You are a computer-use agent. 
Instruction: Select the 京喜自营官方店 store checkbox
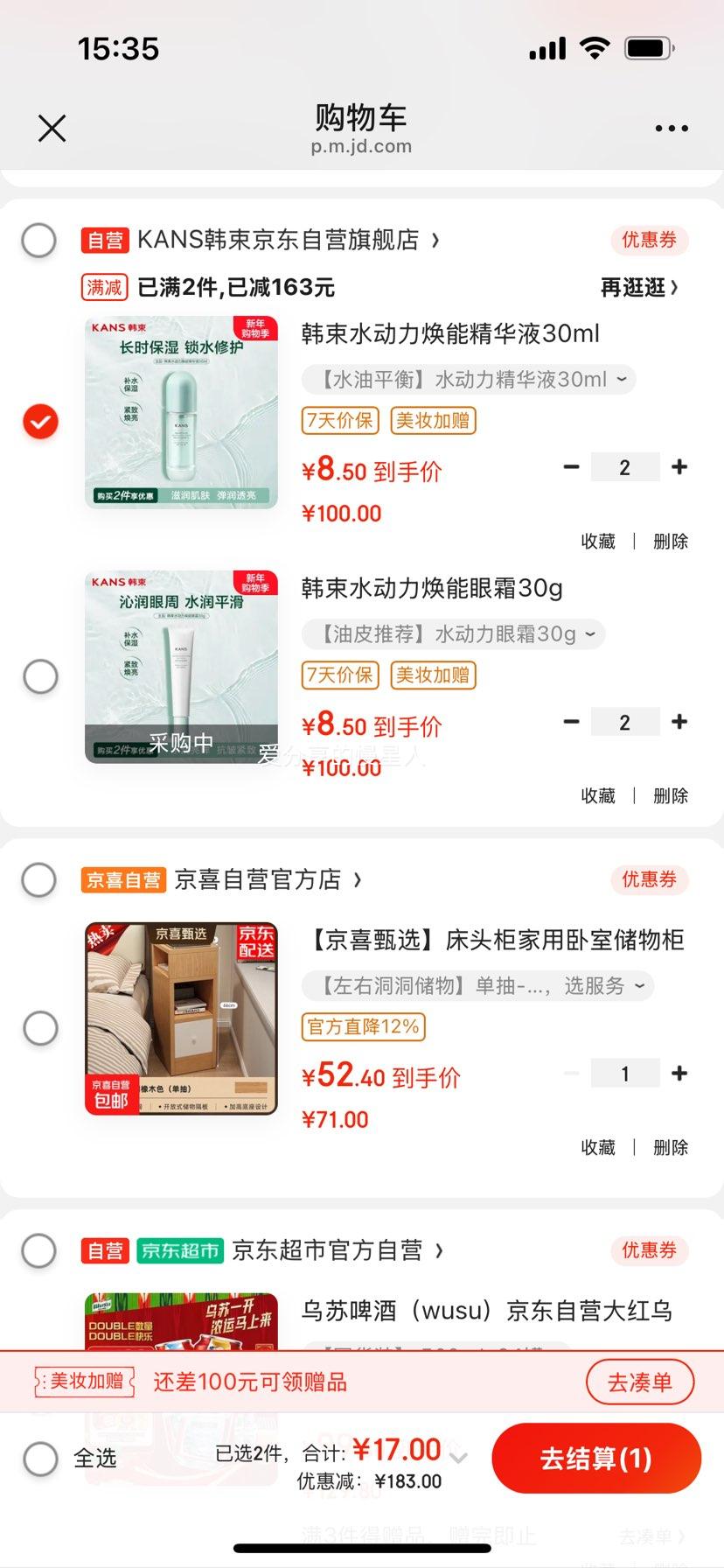pos(38,880)
